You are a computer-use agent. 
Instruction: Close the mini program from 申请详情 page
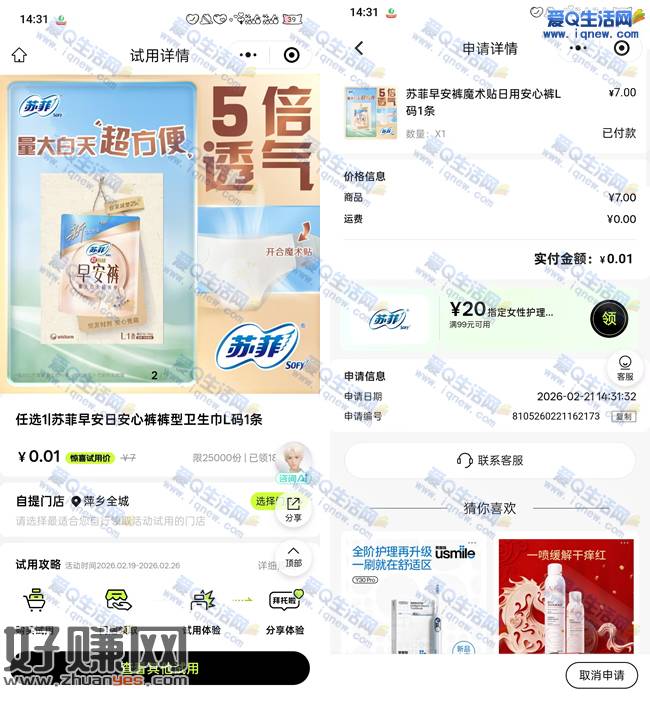[621, 48]
